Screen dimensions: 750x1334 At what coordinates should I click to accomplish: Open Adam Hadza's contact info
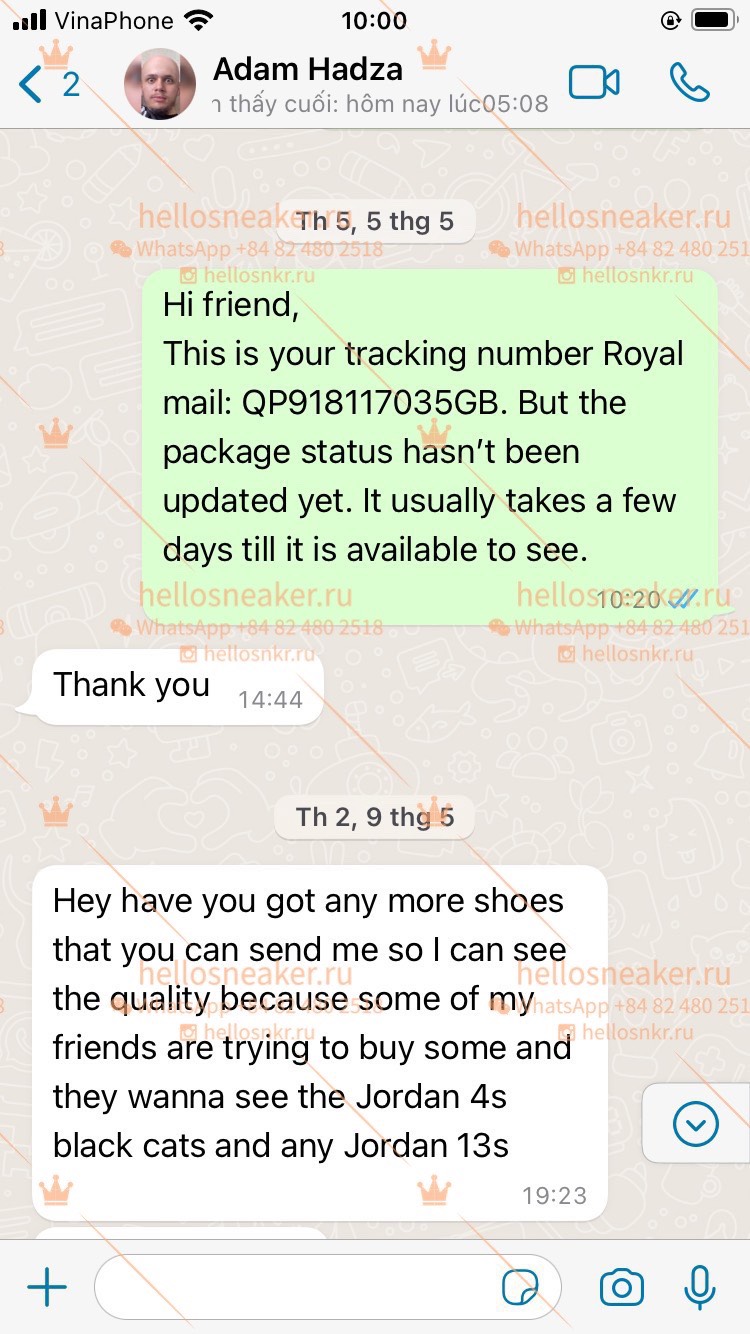point(335,84)
